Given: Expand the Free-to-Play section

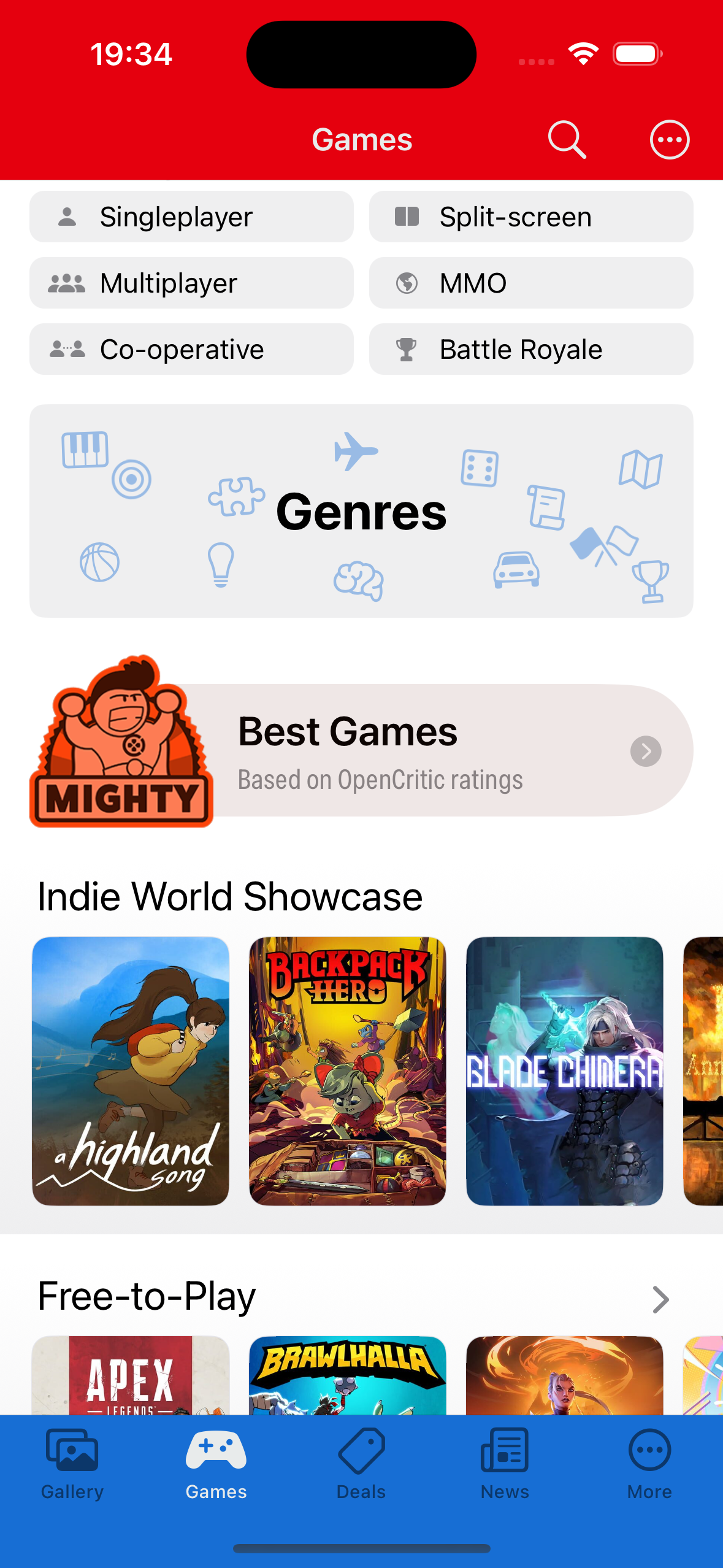Looking at the screenshot, I should click(660, 1299).
